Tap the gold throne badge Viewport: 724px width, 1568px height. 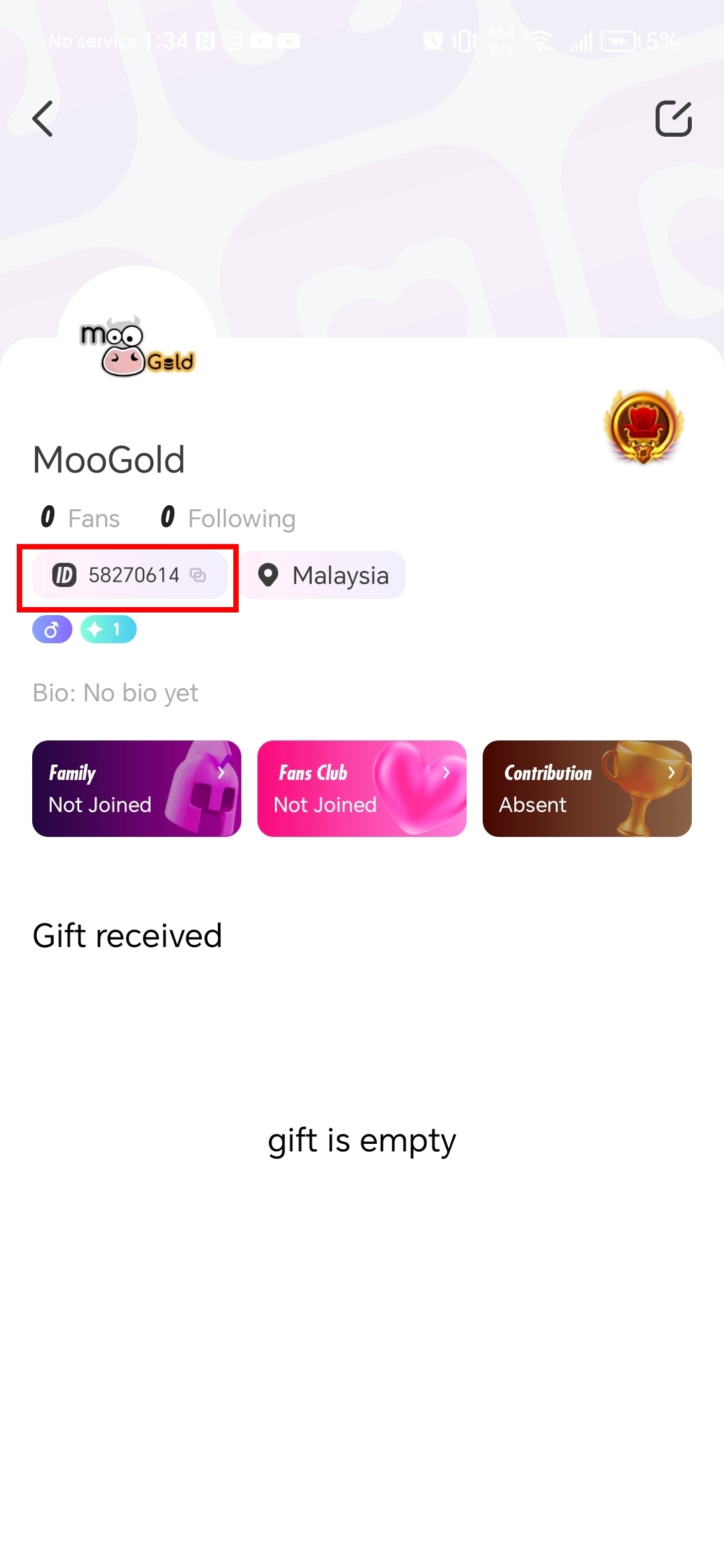click(644, 427)
